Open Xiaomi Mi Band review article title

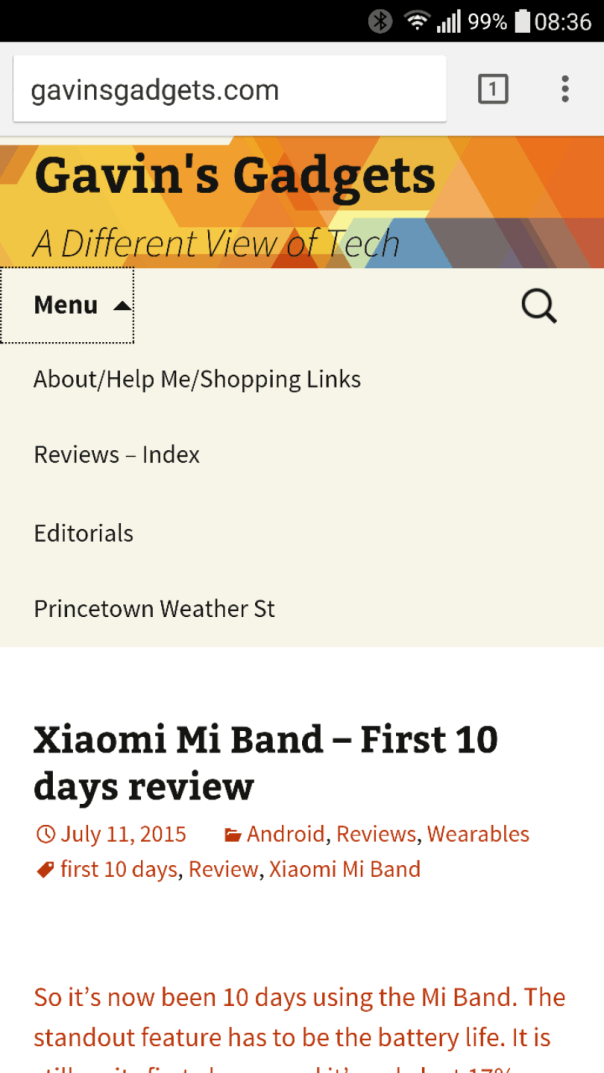tap(265, 763)
